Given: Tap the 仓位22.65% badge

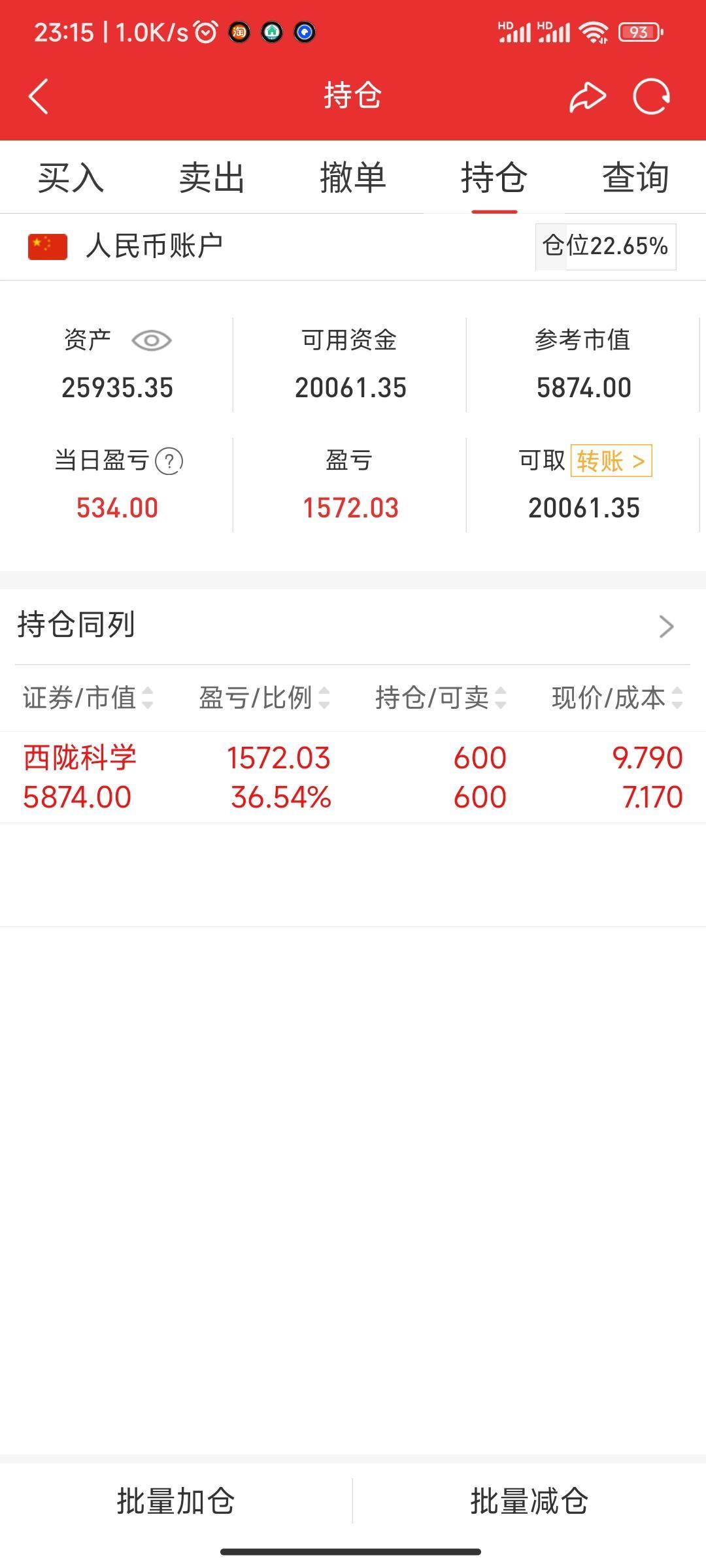Looking at the screenshot, I should (605, 246).
